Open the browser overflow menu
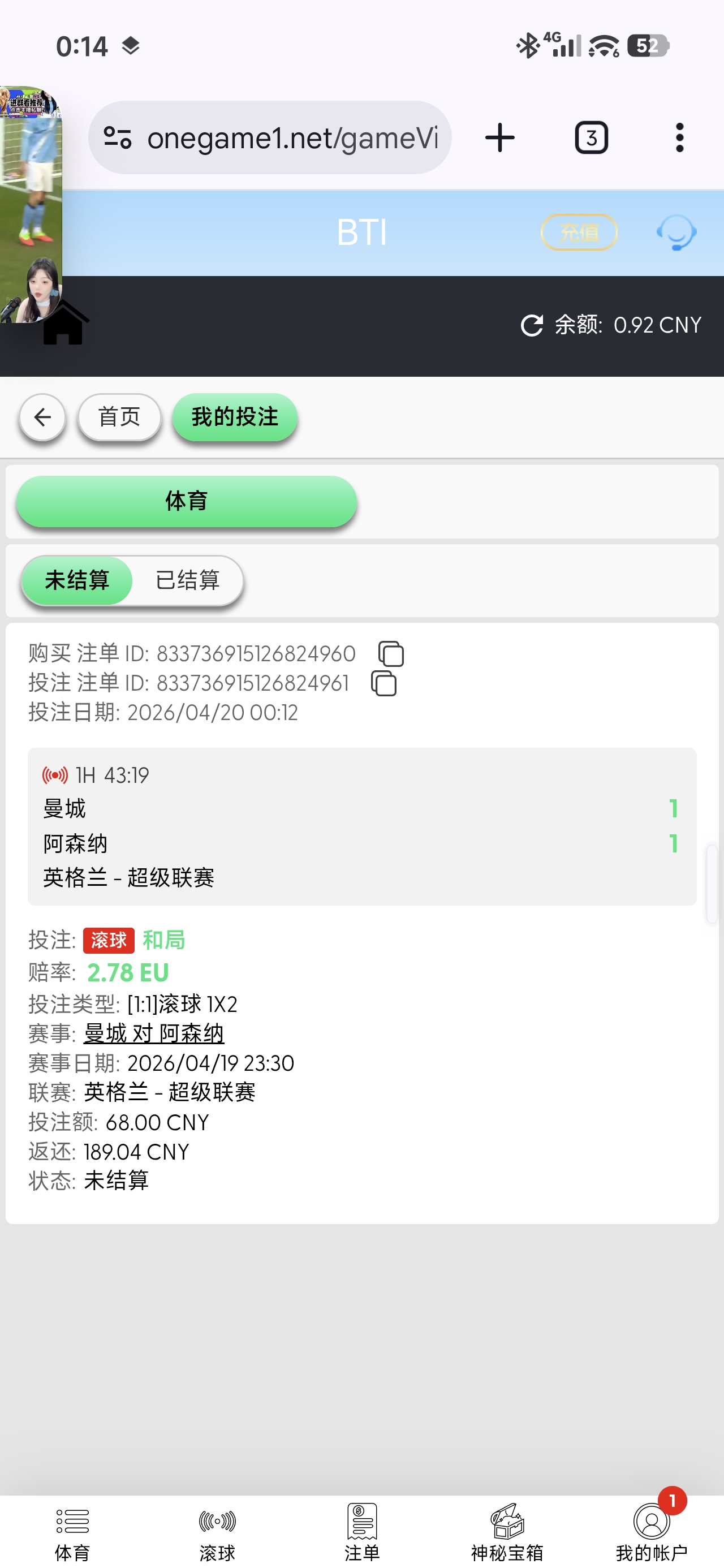Image resolution: width=724 pixels, height=1568 pixels. coord(679,137)
